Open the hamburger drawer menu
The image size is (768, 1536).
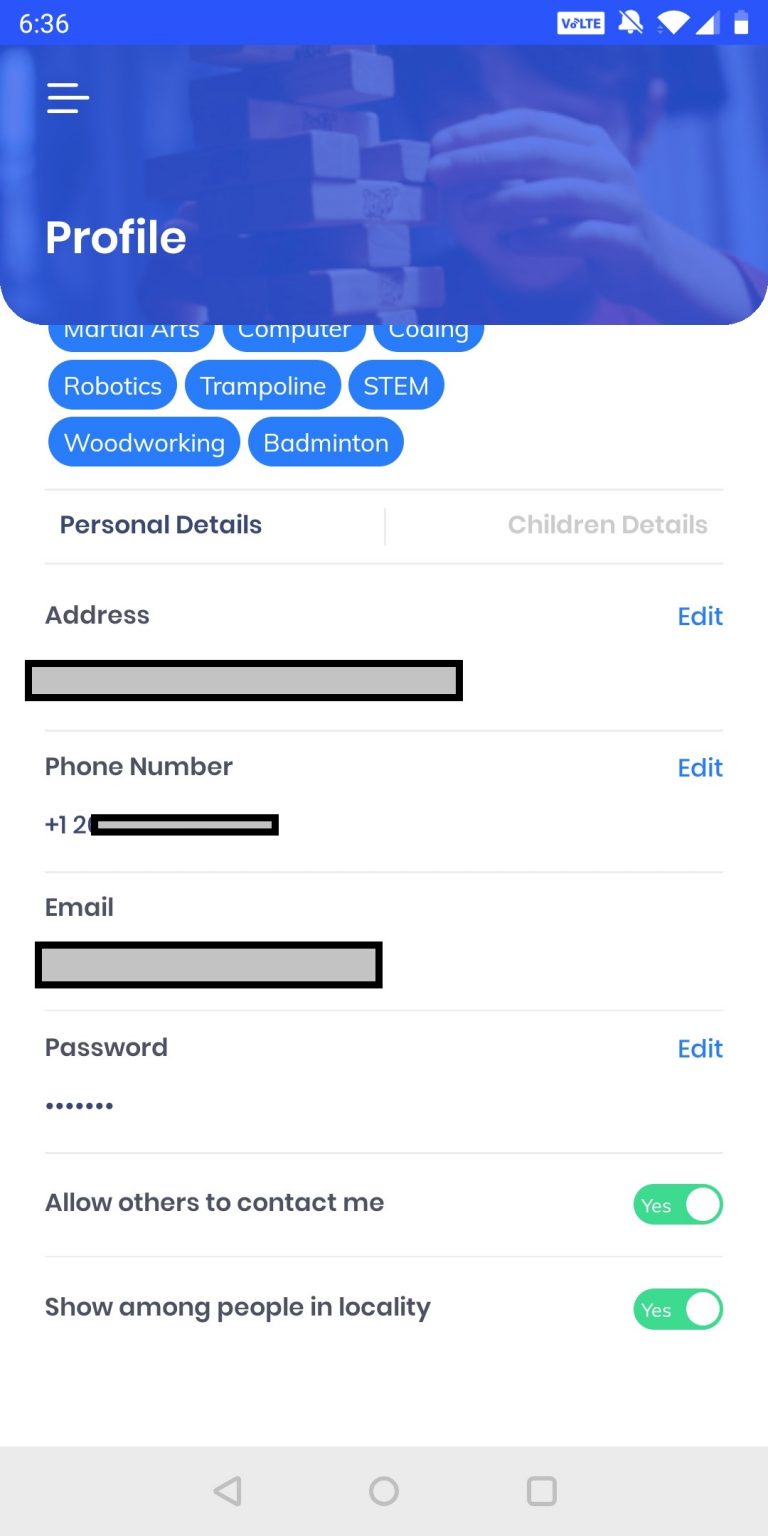coord(68,98)
